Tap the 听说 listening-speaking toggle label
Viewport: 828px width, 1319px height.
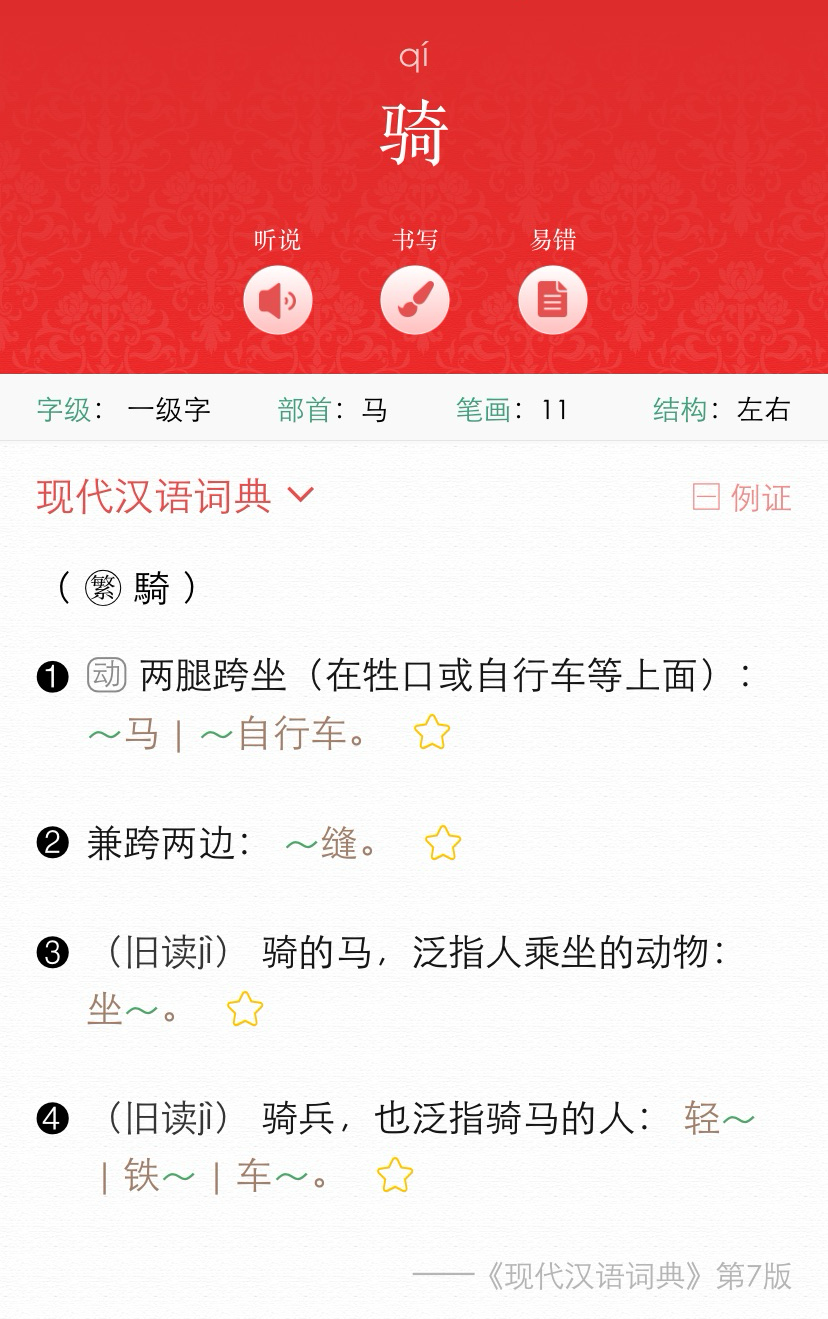coord(278,240)
